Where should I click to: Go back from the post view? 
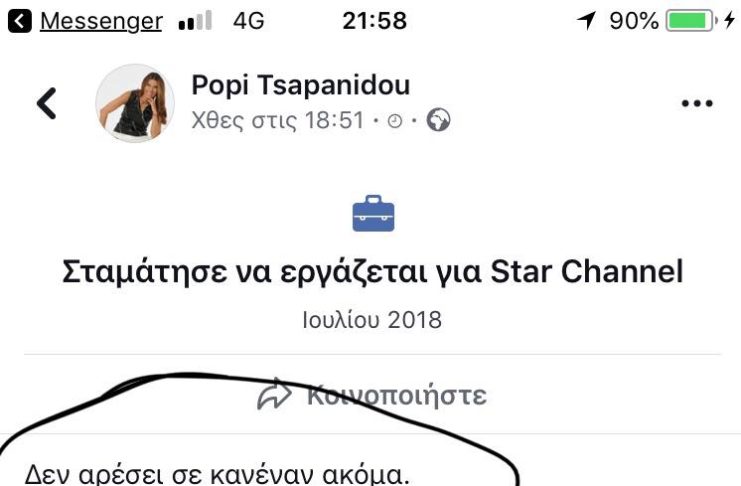[46, 103]
